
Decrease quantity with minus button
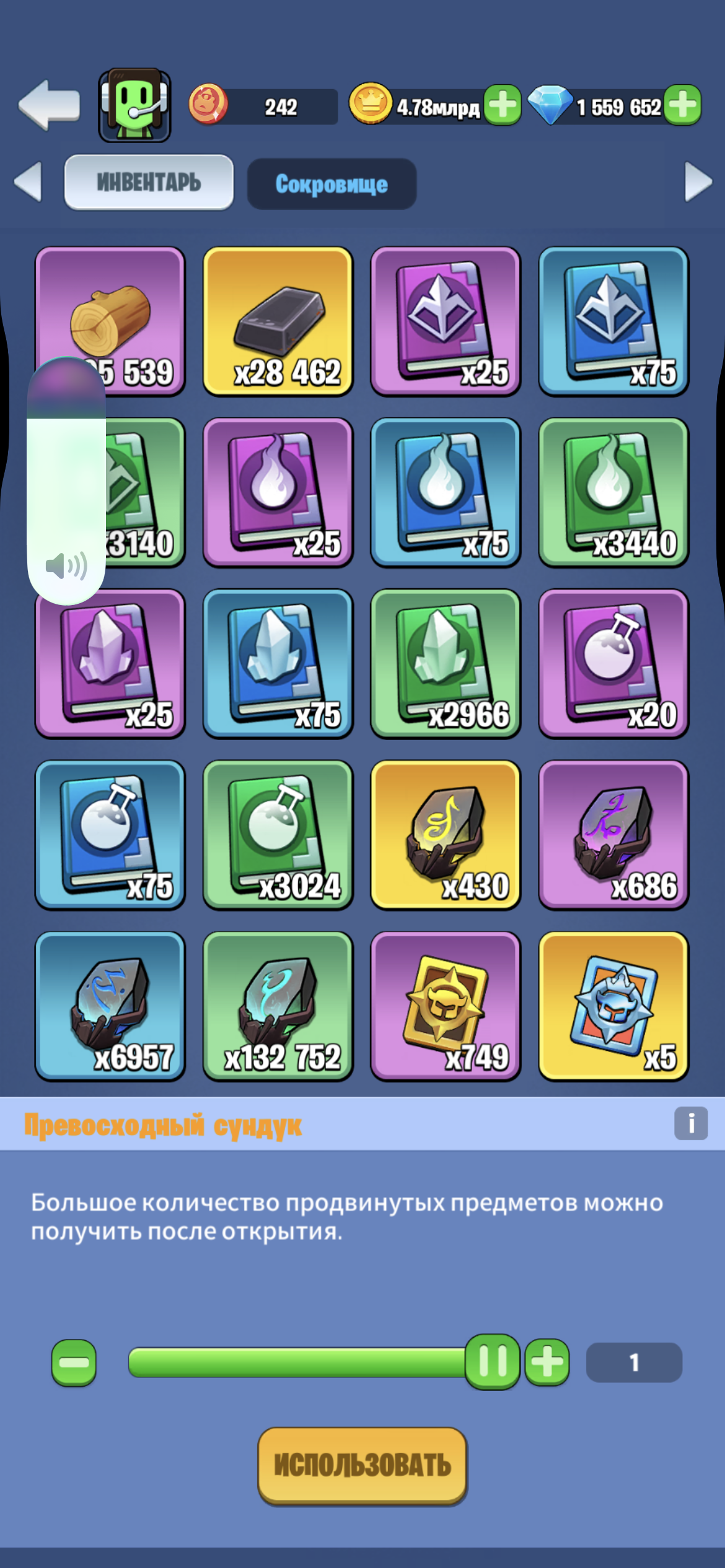point(74,1362)
